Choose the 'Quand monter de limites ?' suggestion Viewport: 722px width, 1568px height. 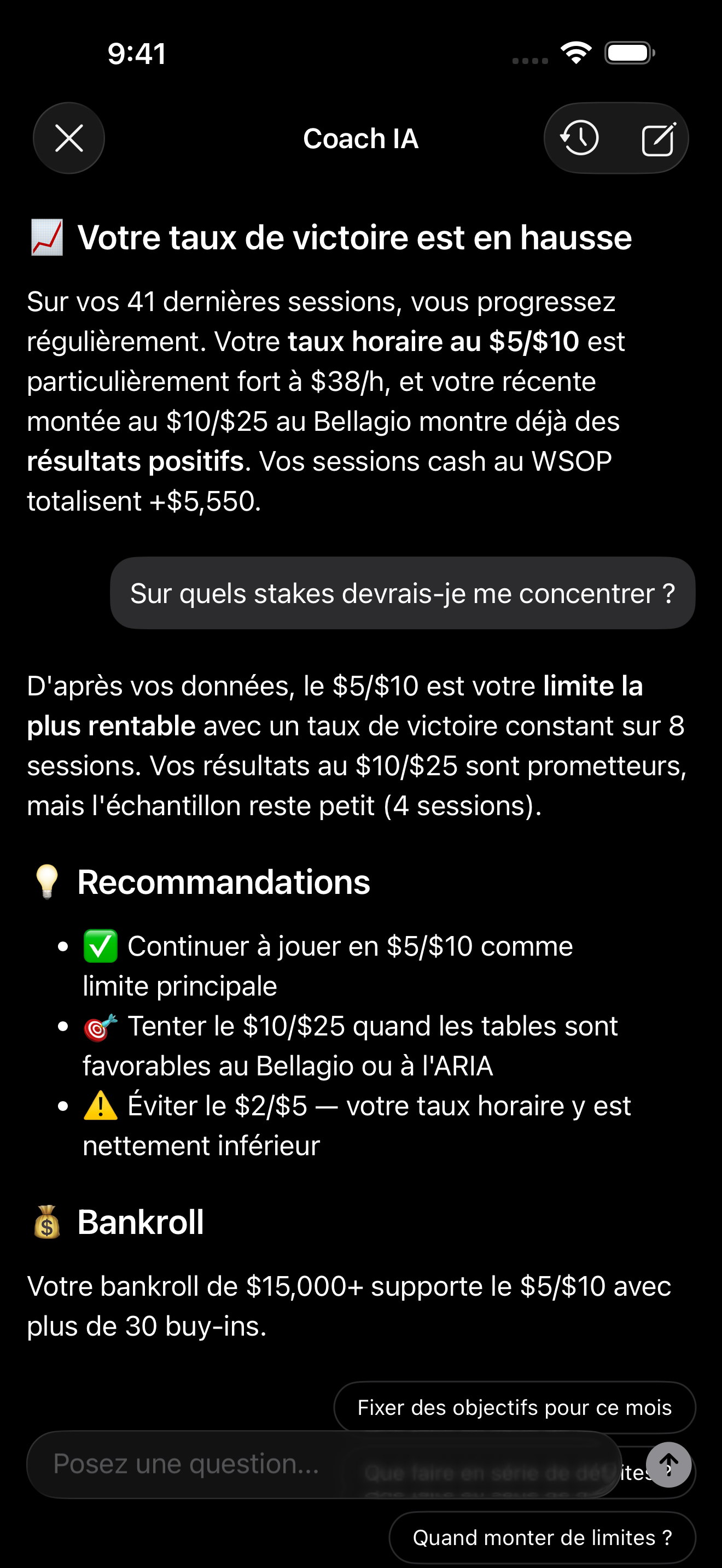[x=542, y=1537]
